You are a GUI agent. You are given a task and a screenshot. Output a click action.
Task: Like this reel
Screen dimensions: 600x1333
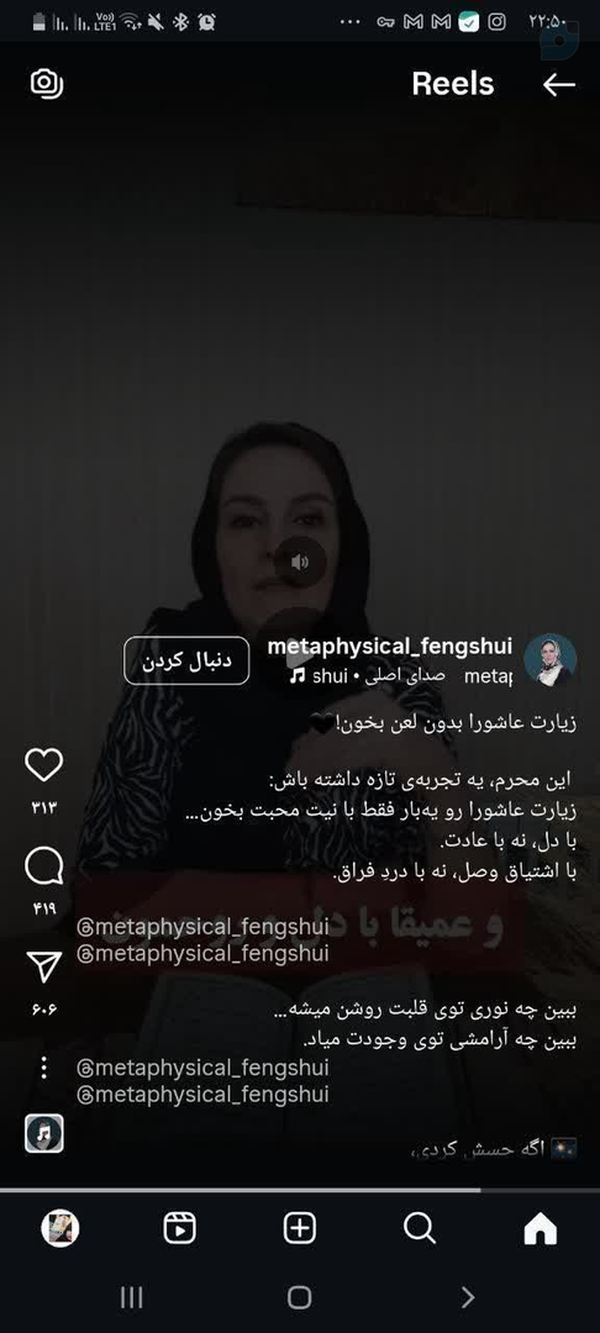44,766
